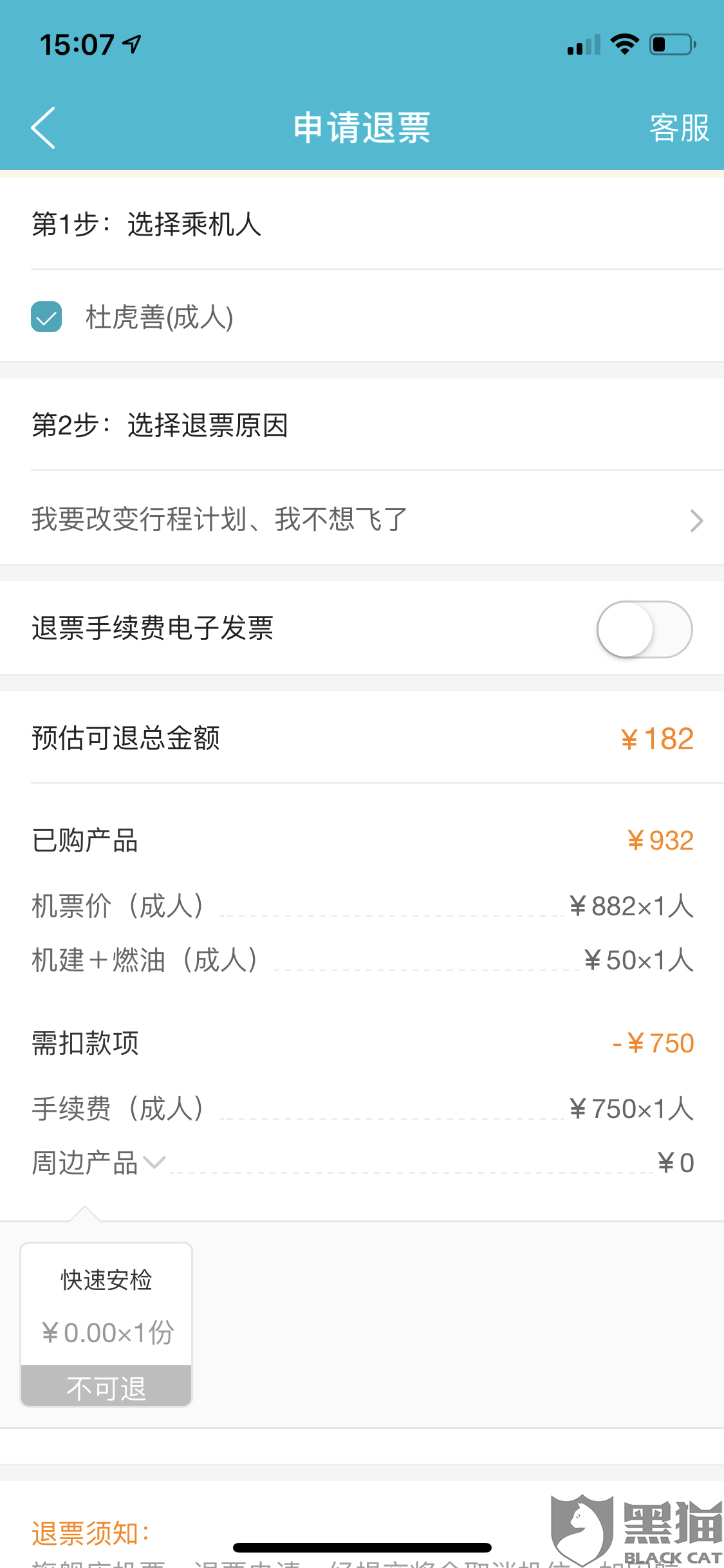Change refund reason 我要改变行程计划、我不想飞了
Screen dimensions: 724x1568
(x=362, y=519)
